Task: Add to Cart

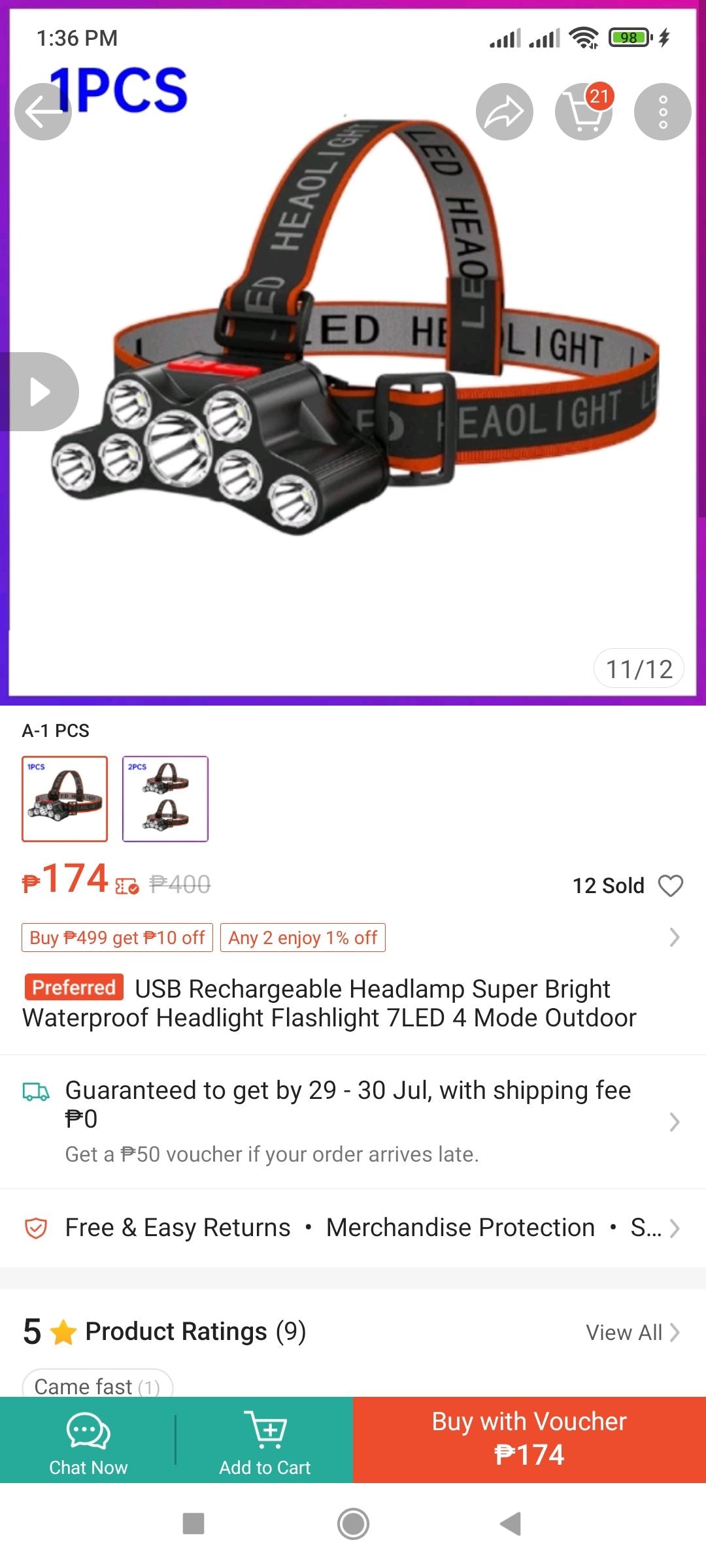Action: coord(265,1440)
